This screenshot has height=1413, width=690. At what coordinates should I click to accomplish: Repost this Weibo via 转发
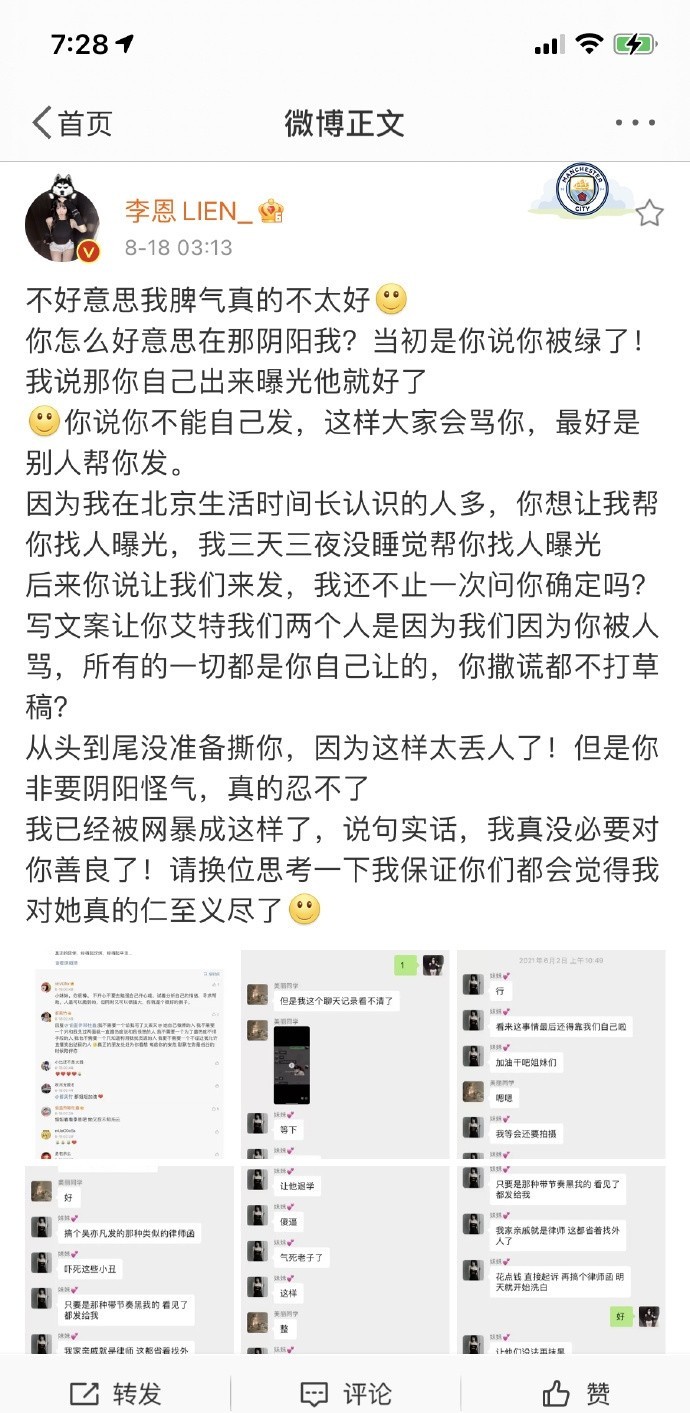(x=115, y=1393)
